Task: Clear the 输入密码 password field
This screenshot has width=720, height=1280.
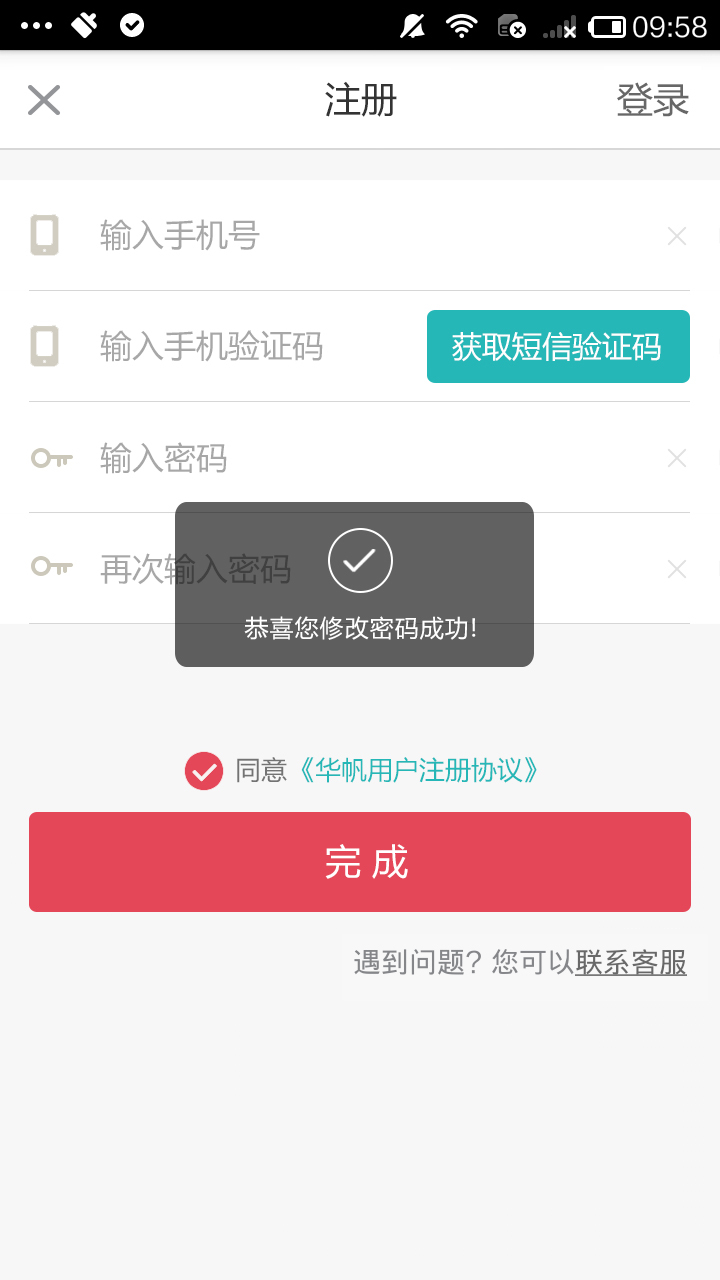Action: (x=677, y=458)
